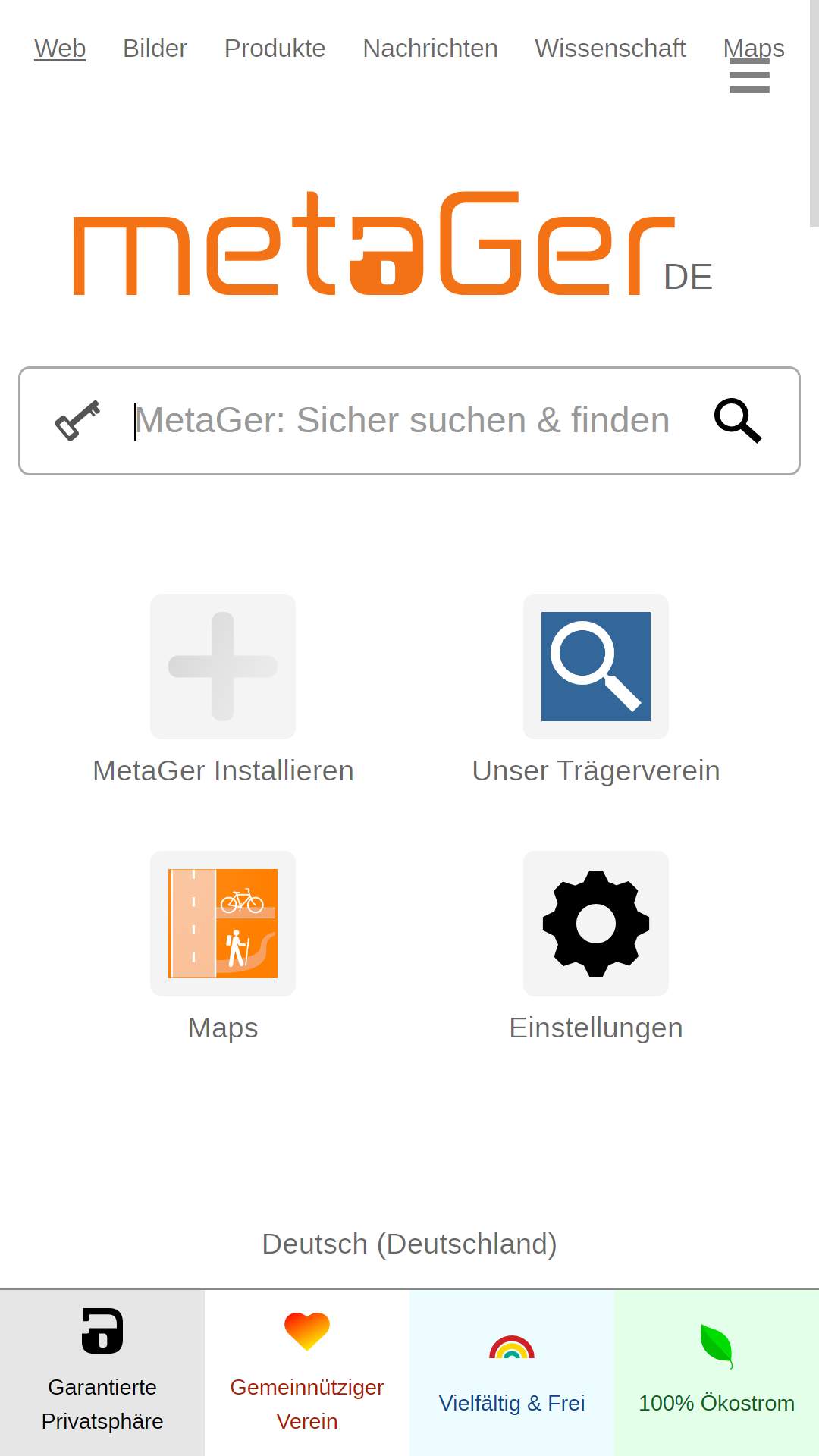Open Vielfältig & Frei section
Screen dimensions: 819x1456
tap(512, 1373)
